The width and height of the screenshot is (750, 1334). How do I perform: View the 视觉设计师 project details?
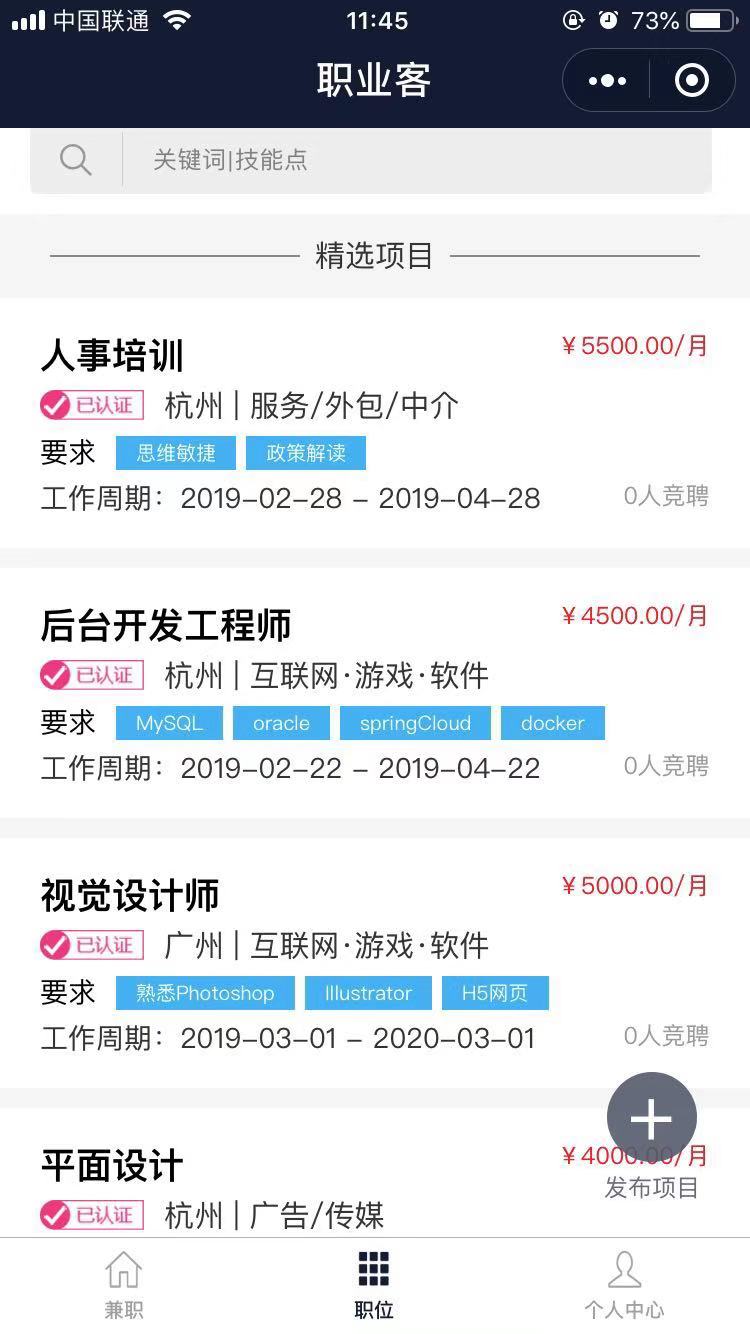(x=375, y=963)
